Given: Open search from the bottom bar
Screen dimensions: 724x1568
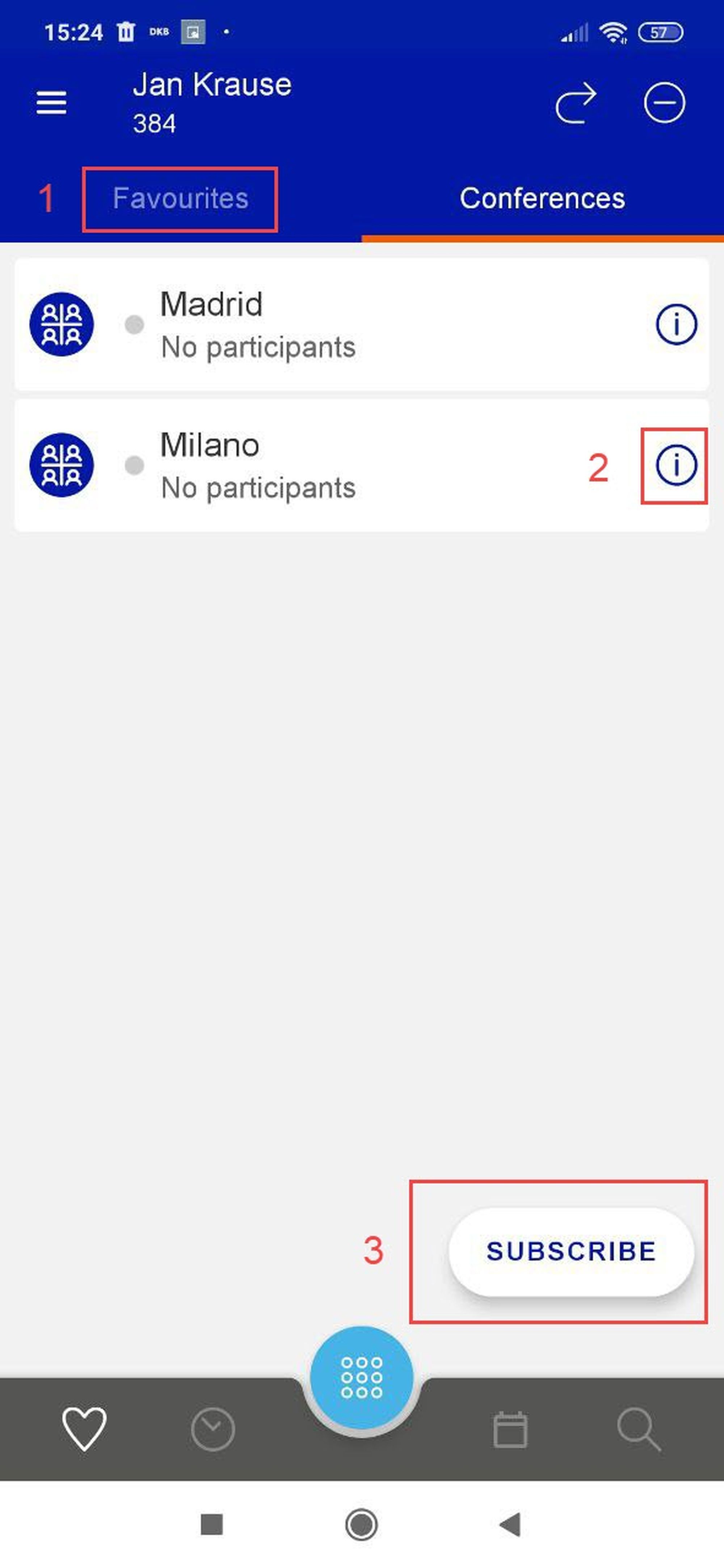Looking at the screenshot, I should (x=638, y=1429).
